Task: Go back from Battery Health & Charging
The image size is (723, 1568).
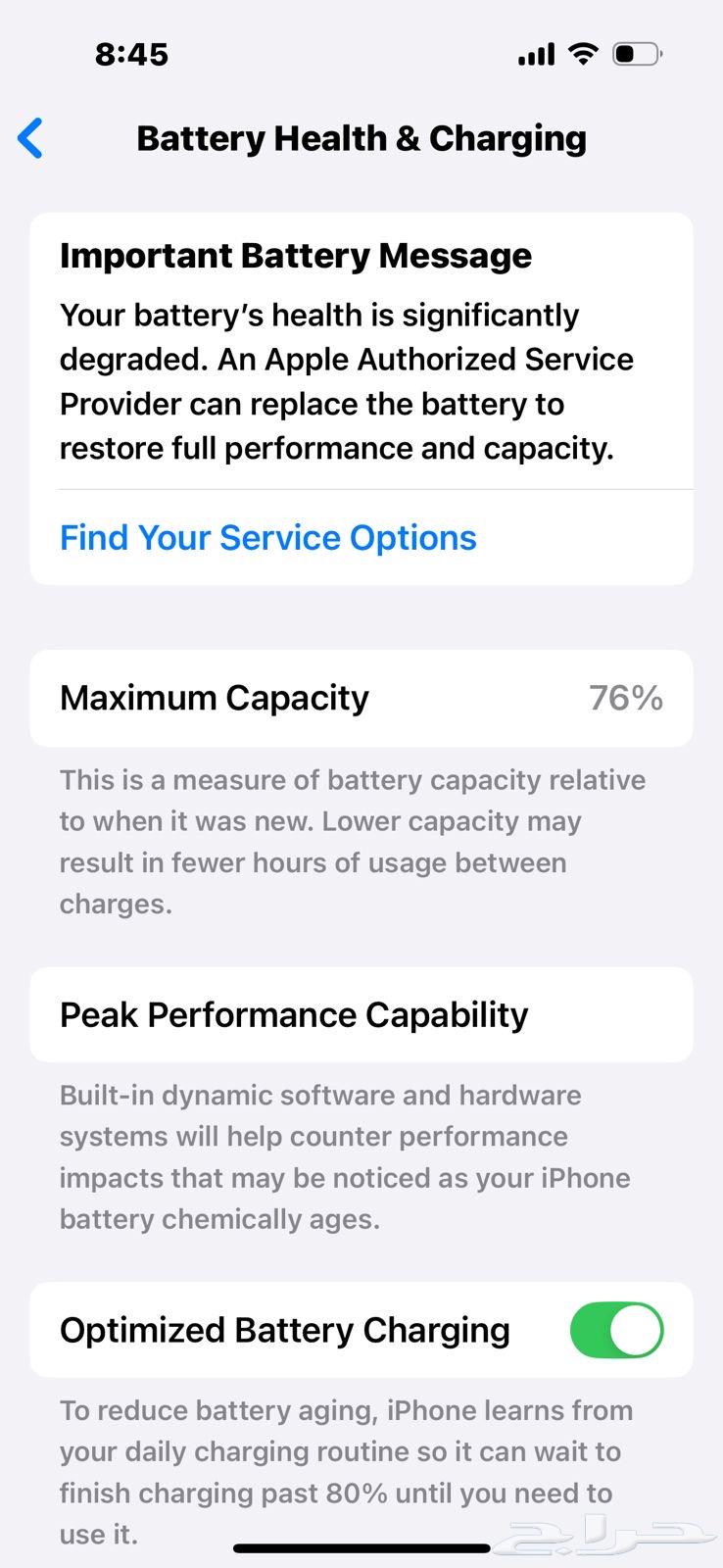Action: (x=31, y=138)
